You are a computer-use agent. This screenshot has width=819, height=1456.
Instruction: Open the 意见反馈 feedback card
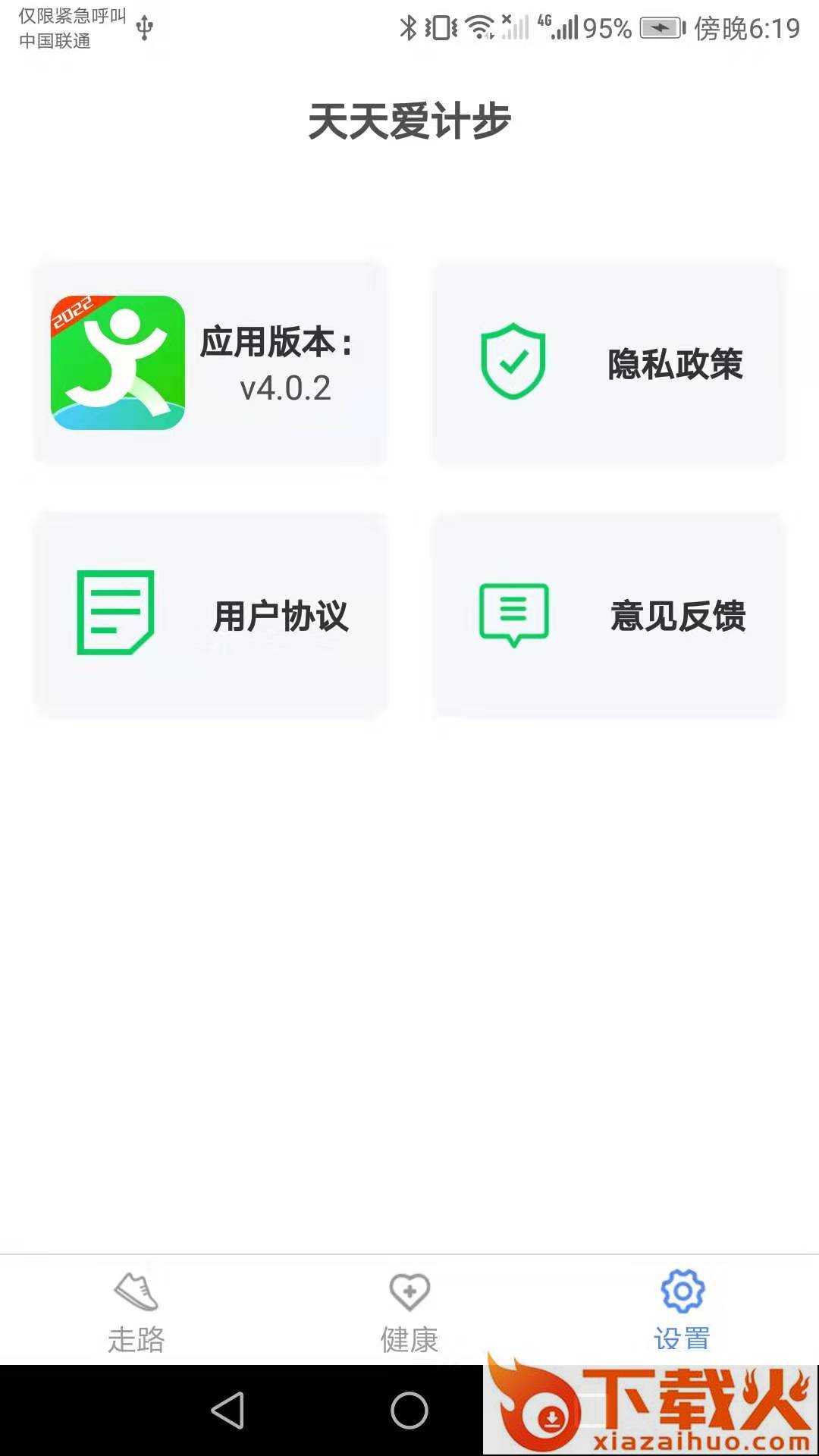[608, 614]
